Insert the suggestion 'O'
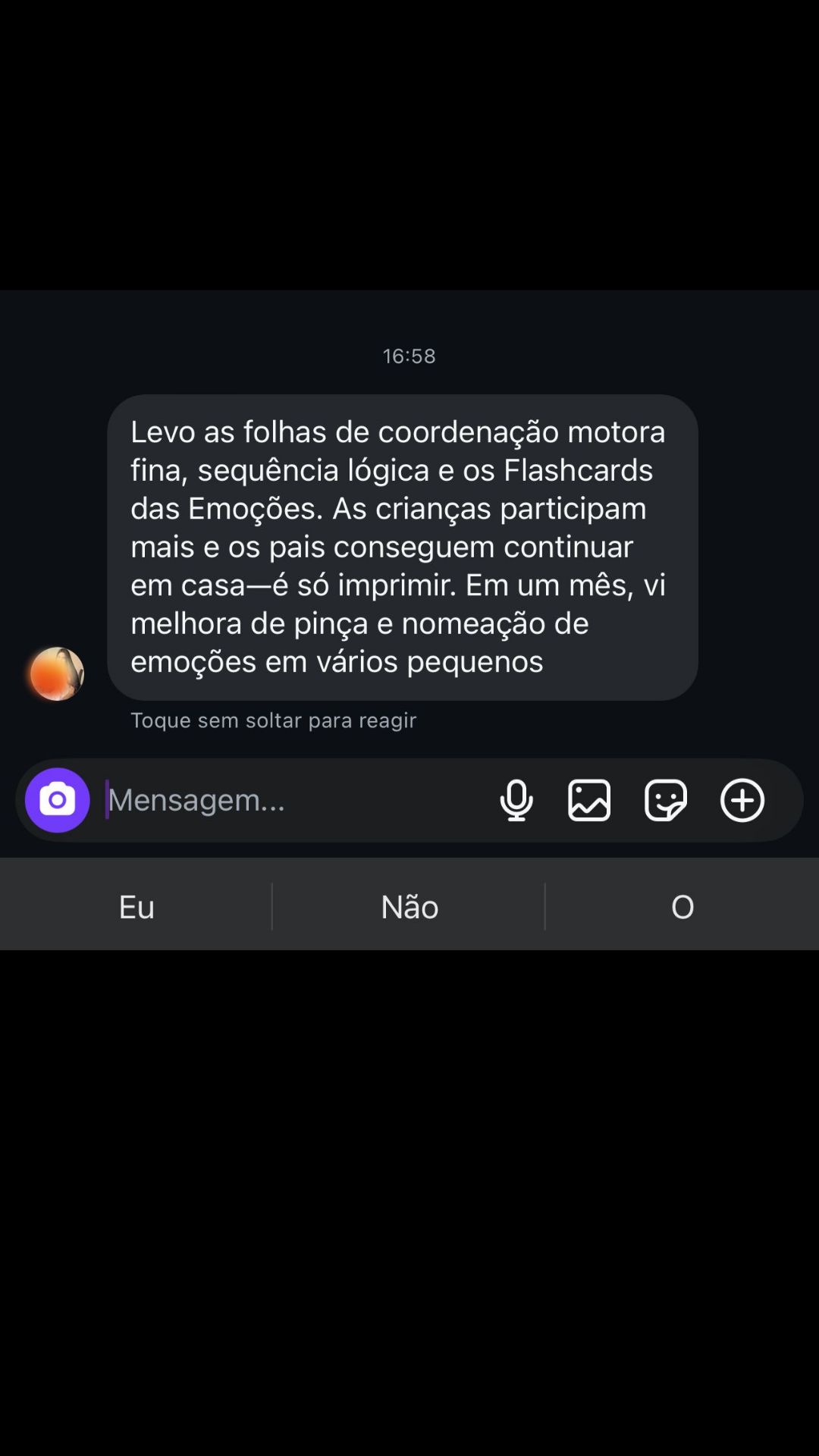The height and width of the screenshot is (1456, 819). pyautogui.click(x=681, y=905)
